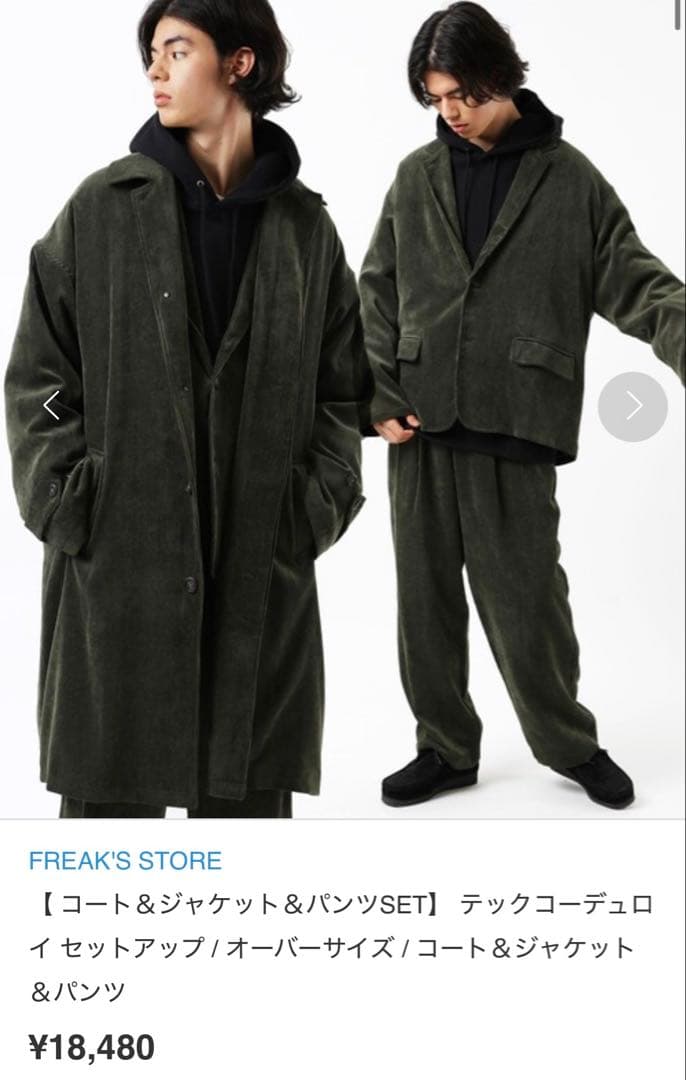Open the FREAK'S STORE brand link
This screenshot has width=686, height=1080.
tap(125, 860)
